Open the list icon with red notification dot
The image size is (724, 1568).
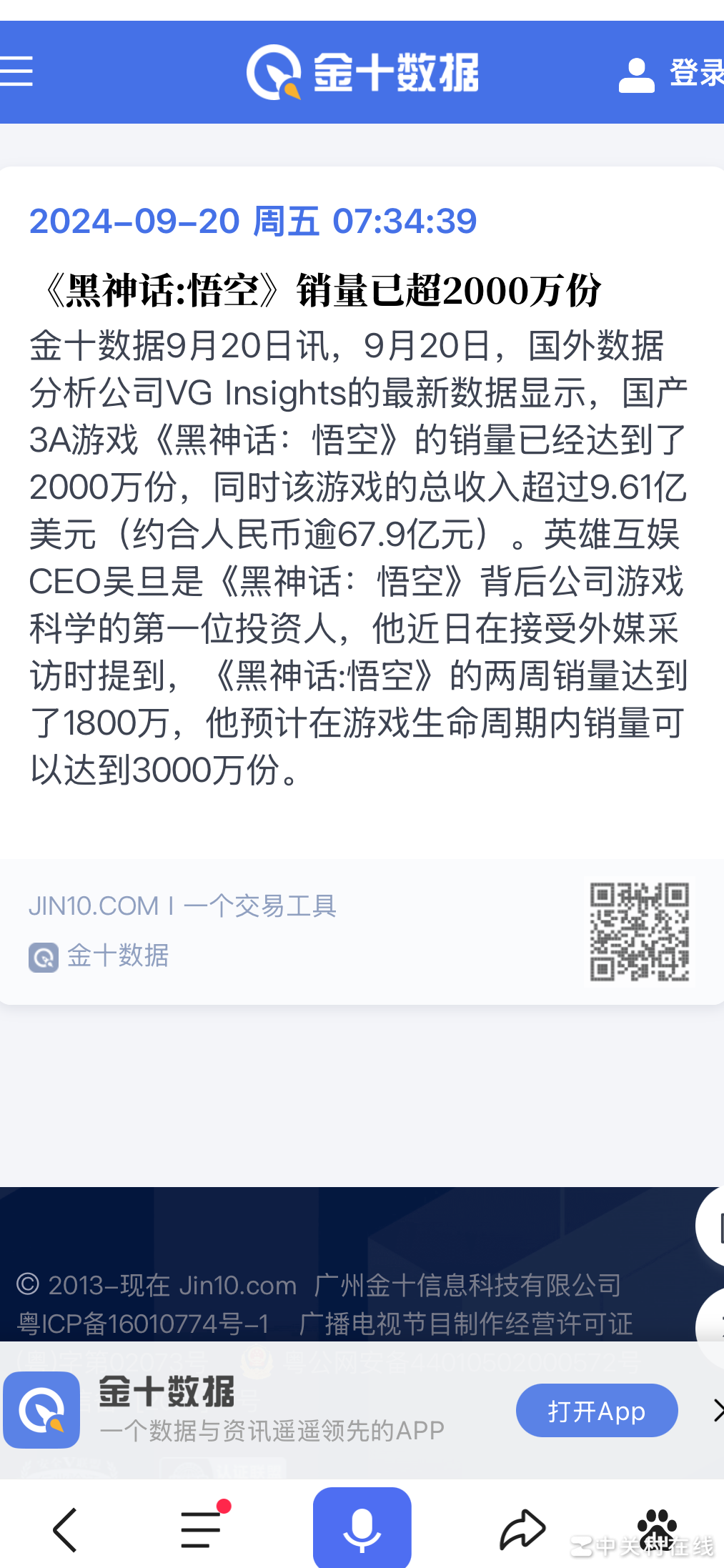[202, 1527]
